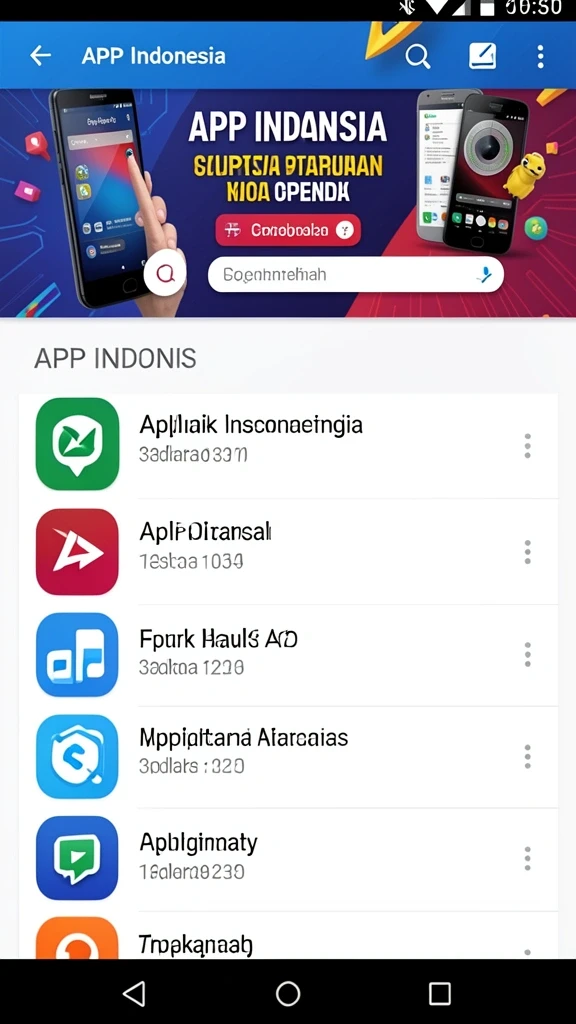Viewport: 576px width, 1024px height.
Task: Open more options for the red icon app
Action: click(528, 552)
